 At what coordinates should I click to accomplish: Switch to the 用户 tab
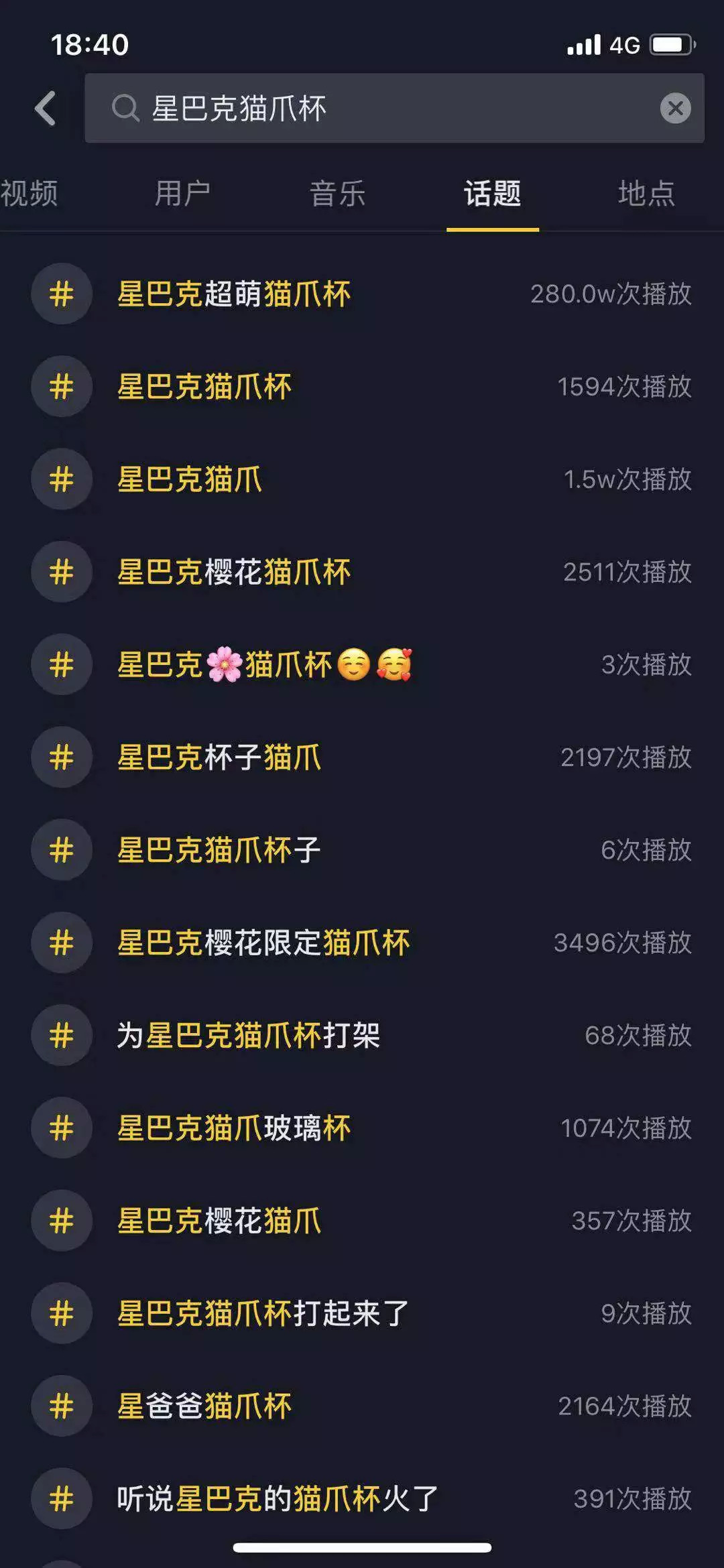tap(182, 194)
